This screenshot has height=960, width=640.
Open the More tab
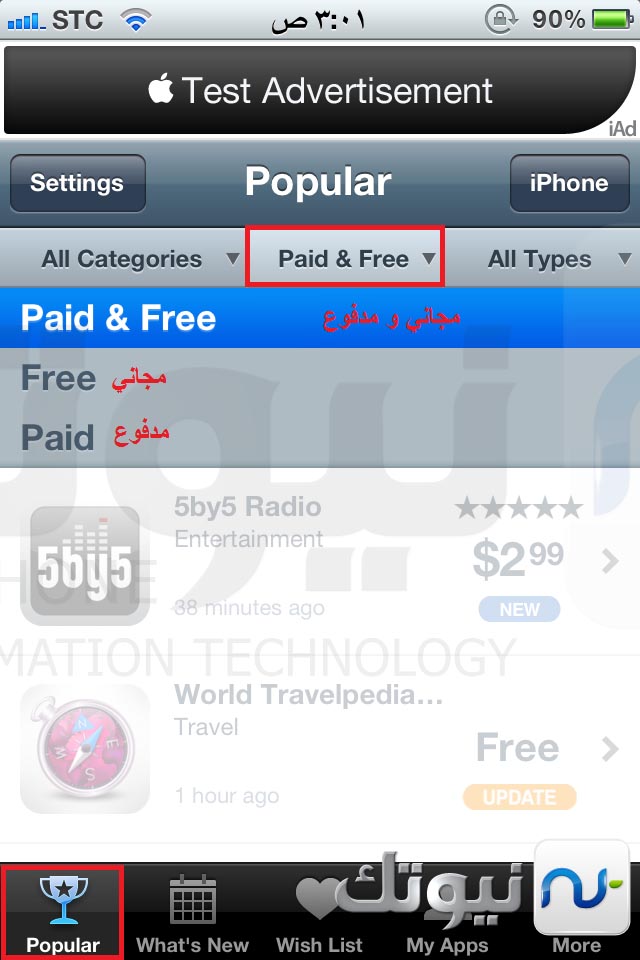point(576,915)
